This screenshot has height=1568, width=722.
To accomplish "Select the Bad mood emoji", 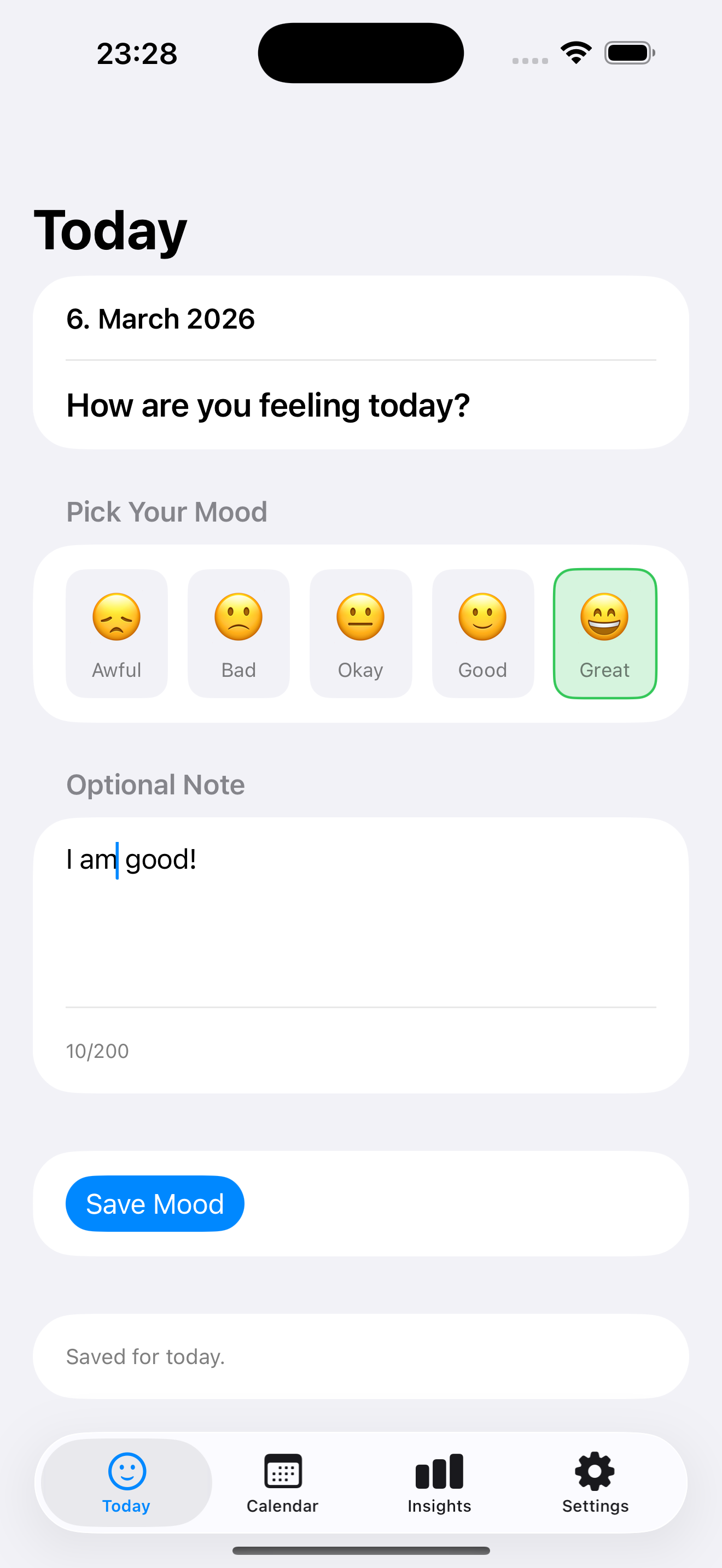I will click(x=238, y=633).
